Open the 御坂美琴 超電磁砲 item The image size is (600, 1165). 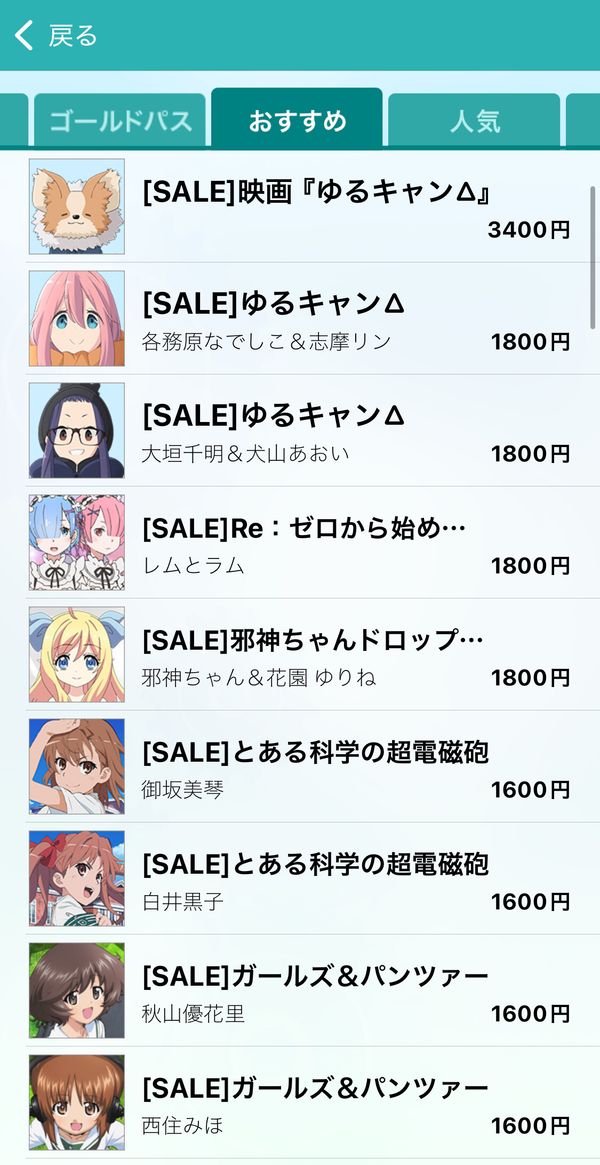tap(300, 767)
